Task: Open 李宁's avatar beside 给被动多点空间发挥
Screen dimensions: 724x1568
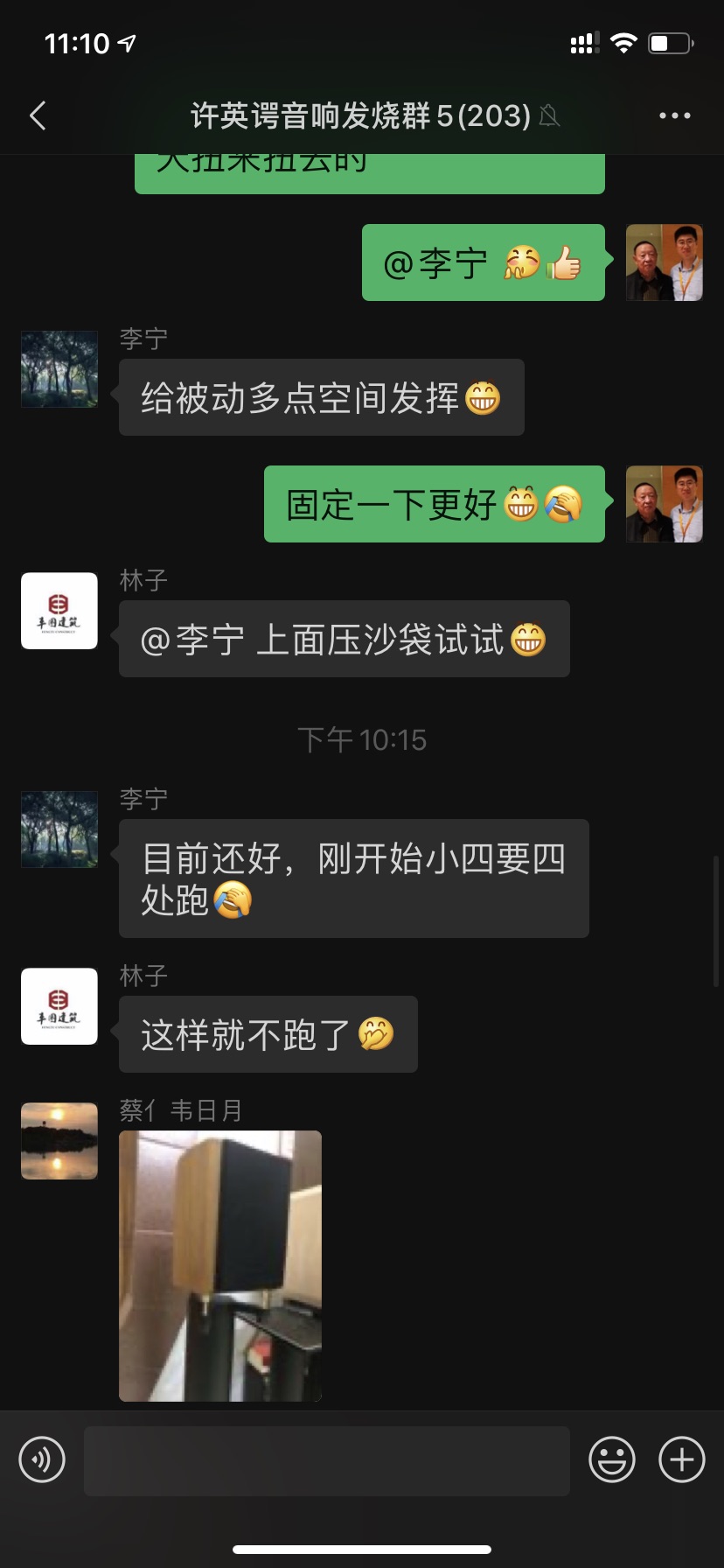Action: click(x=59, y=369)
